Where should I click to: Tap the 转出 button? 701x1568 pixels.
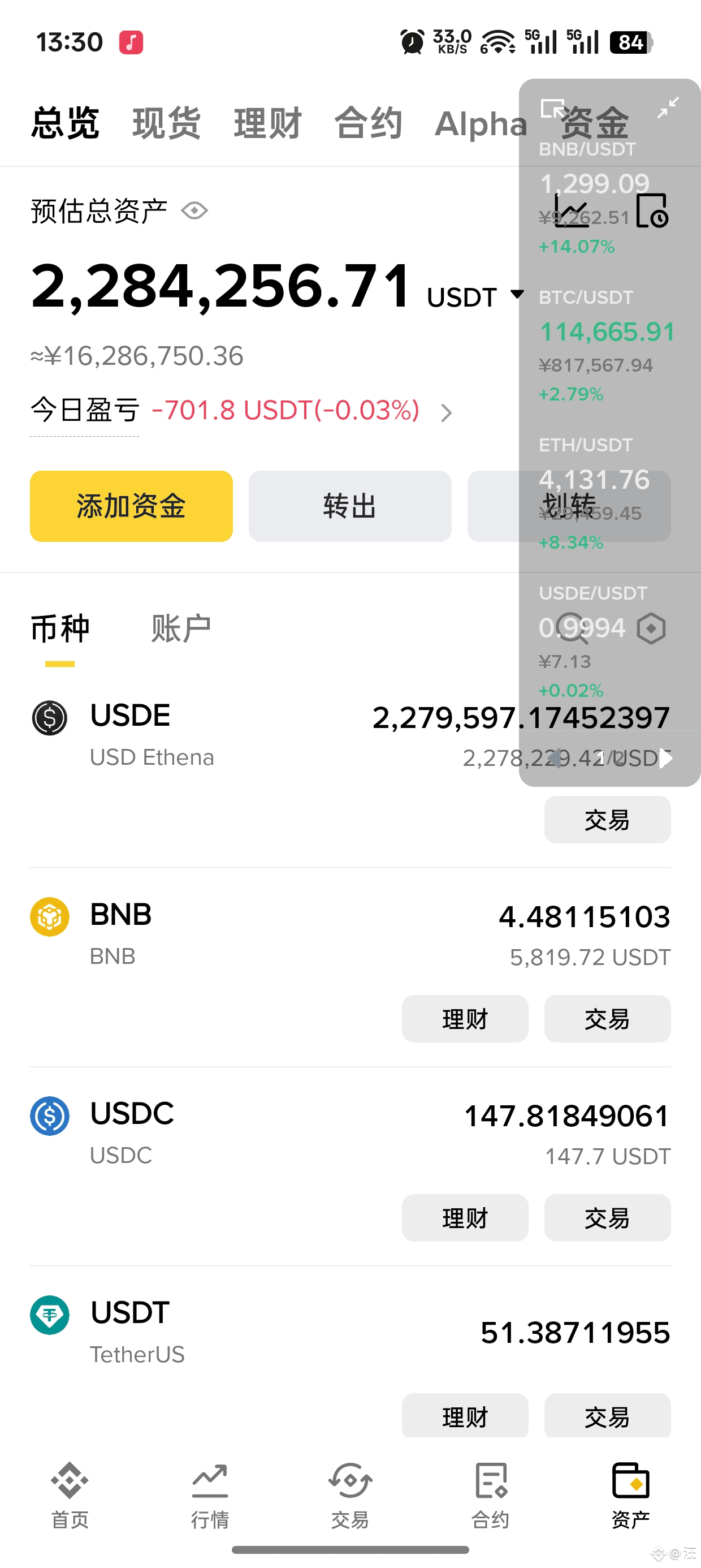tap(350, 506)
